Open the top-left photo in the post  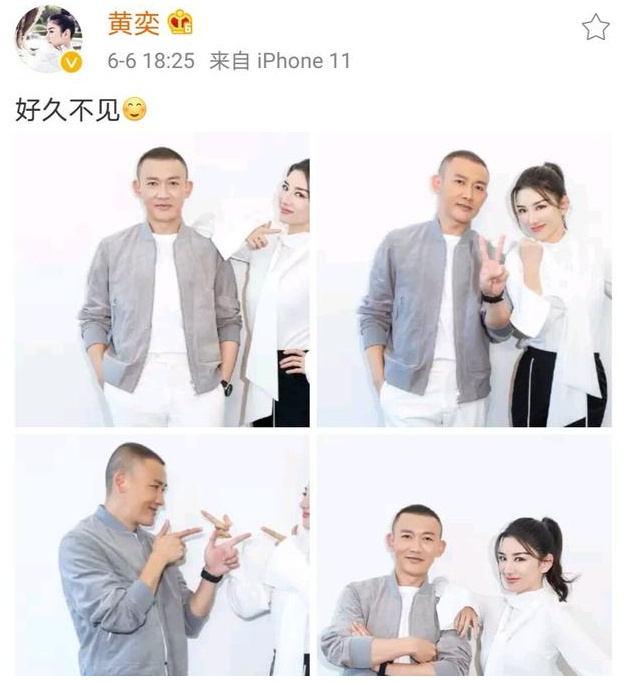(162, 280)
